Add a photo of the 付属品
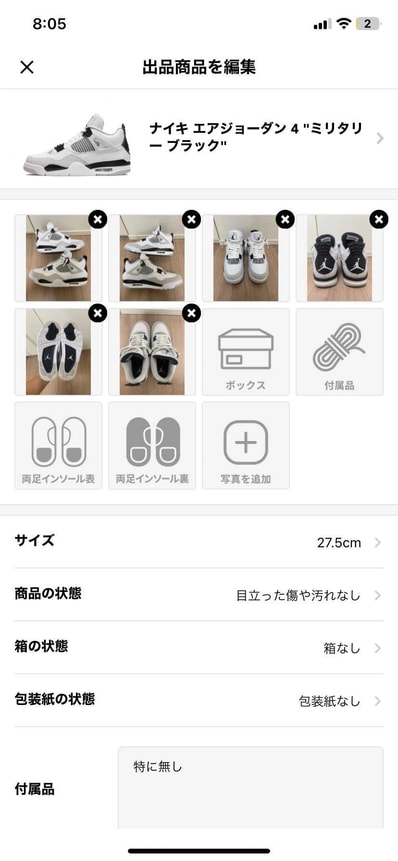 click(339, 351)
